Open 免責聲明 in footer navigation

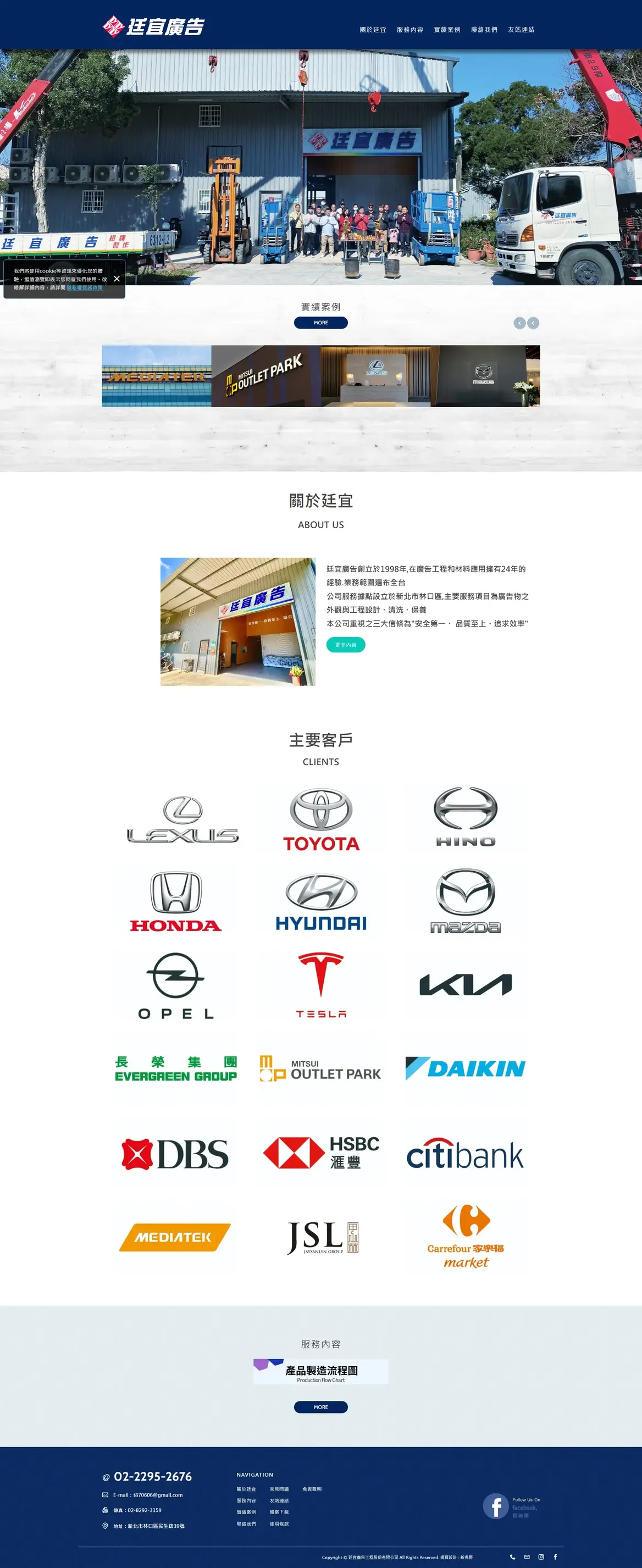[x=312, y=1489]
